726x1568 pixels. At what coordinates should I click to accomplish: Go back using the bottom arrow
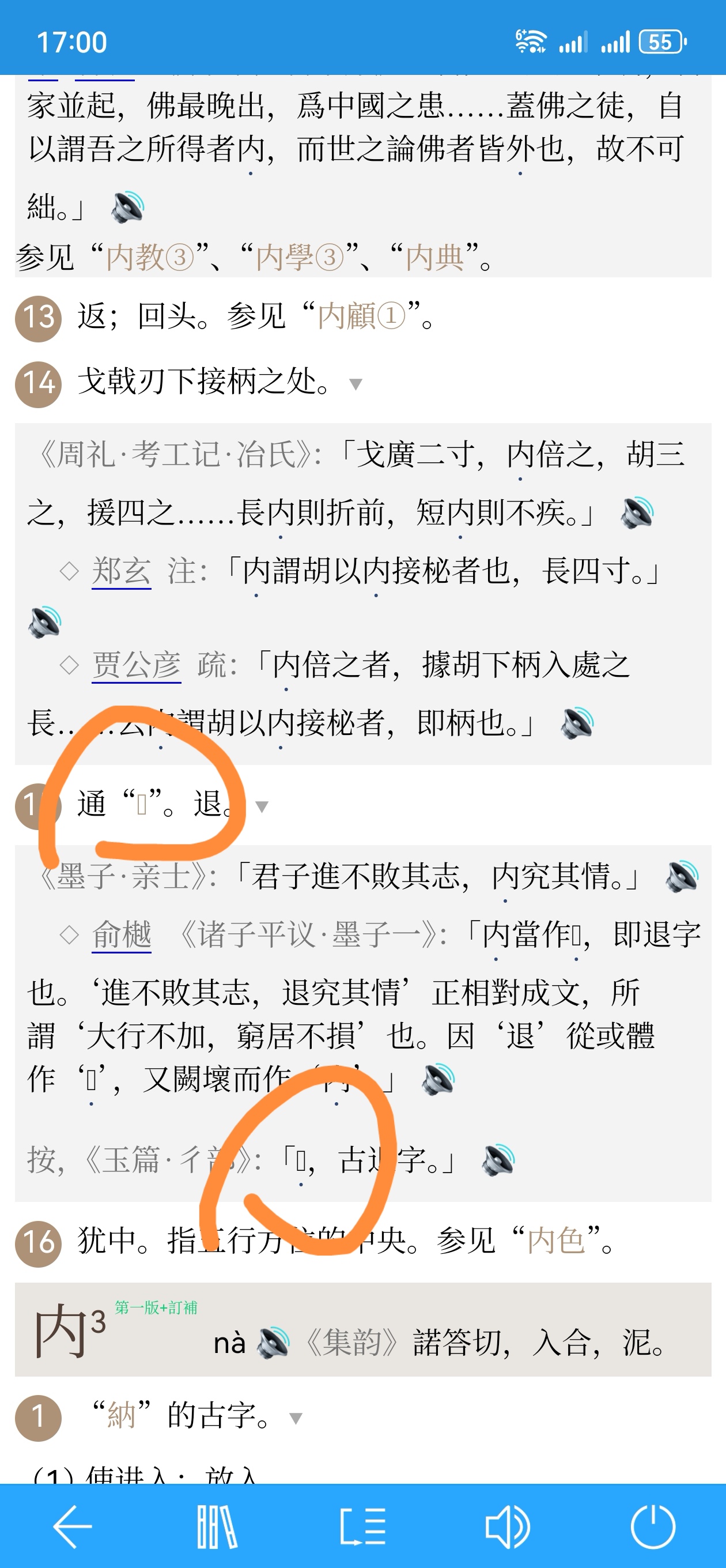pyautogui.click(x=73, y=1526)
